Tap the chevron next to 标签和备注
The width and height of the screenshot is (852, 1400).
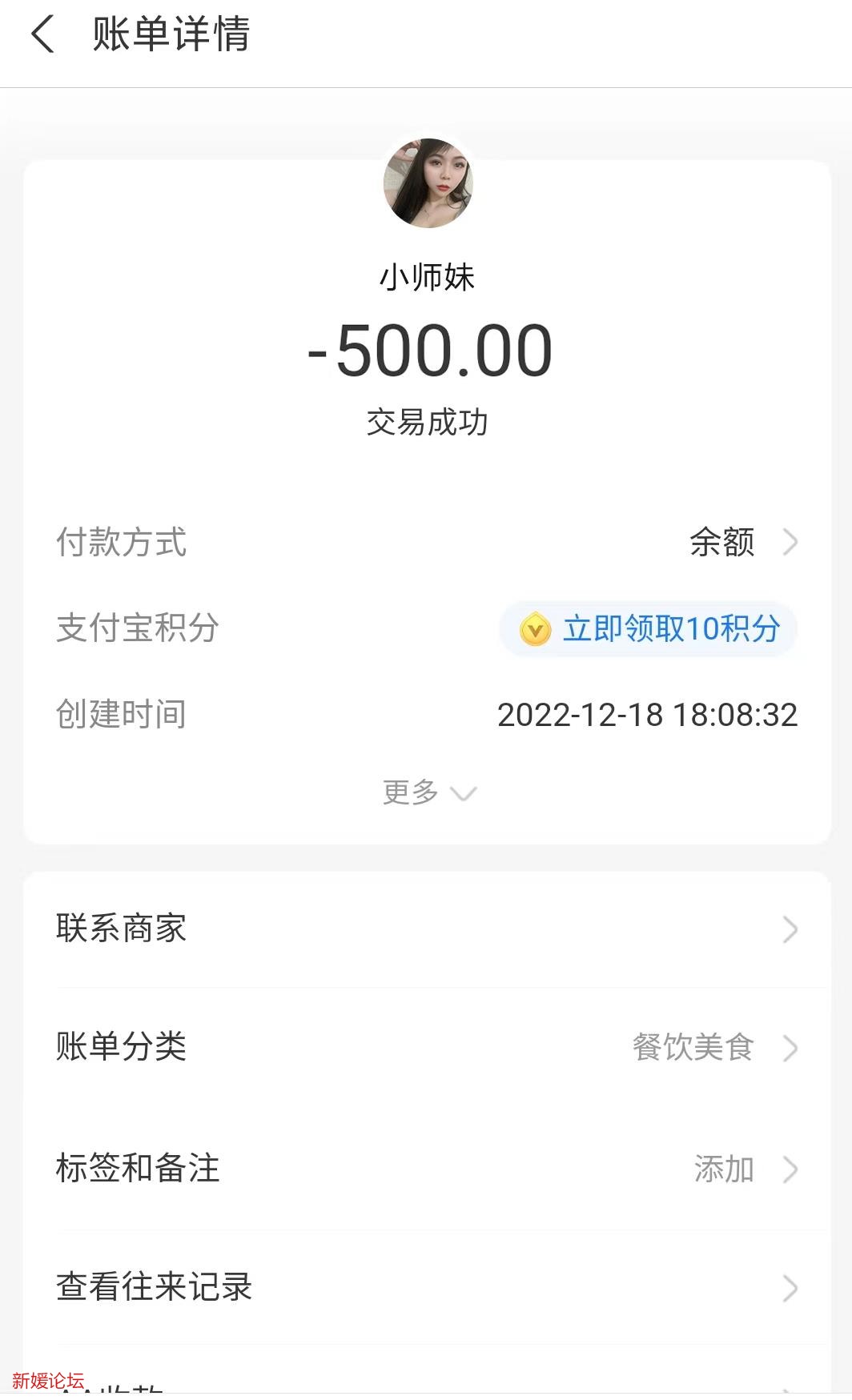pos(791,1169)
